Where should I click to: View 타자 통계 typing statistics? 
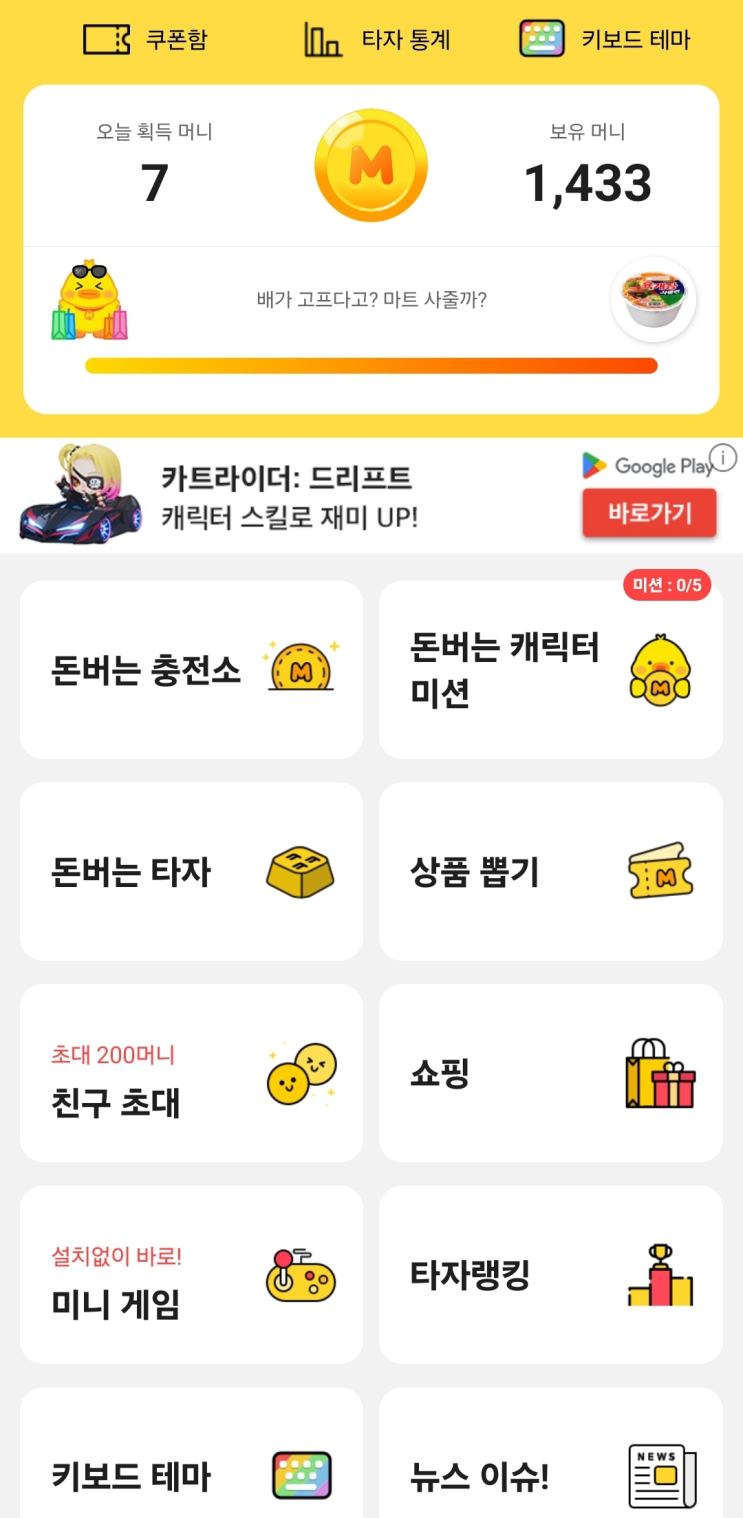(377, 40)
